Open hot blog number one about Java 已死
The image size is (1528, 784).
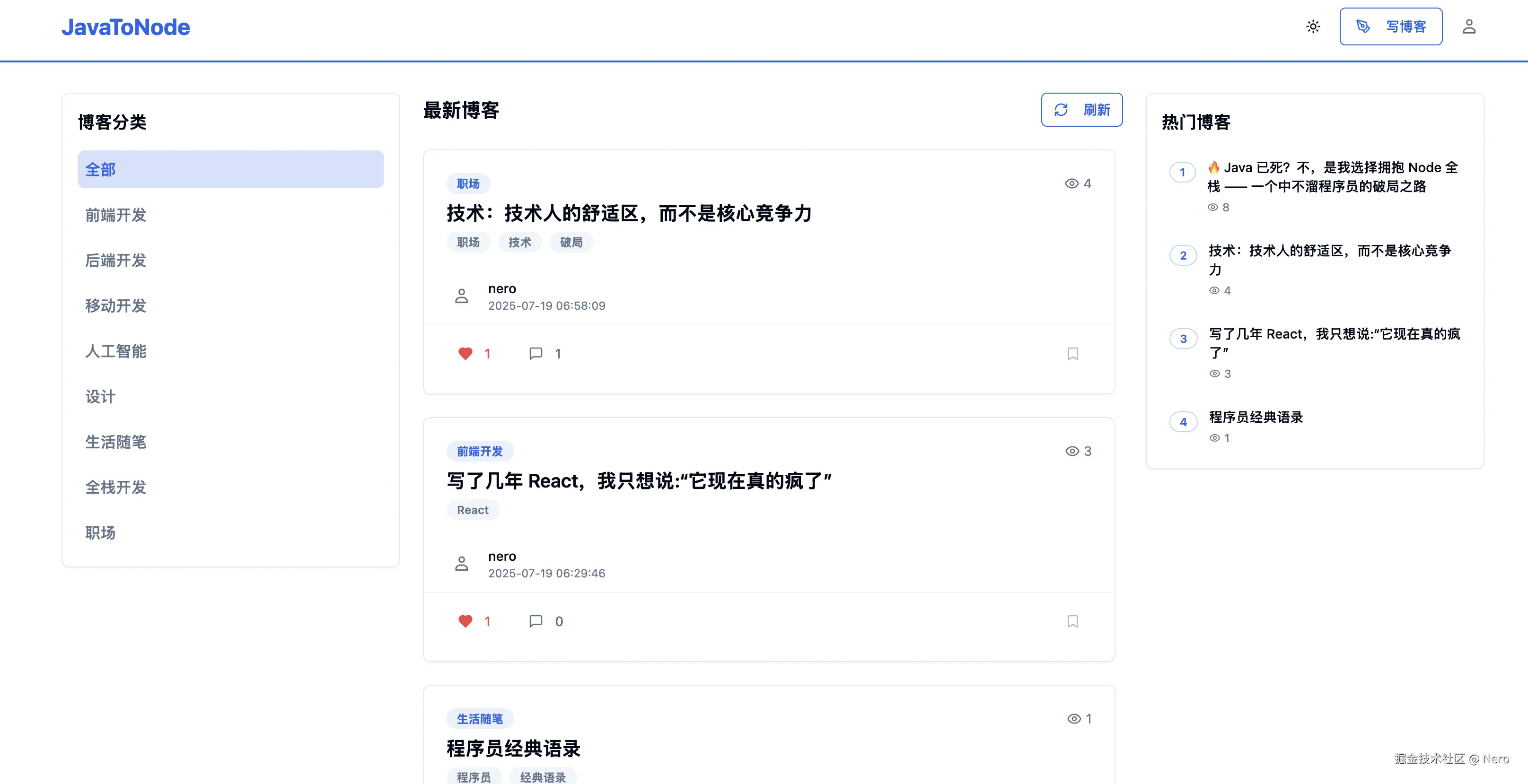point(1332,177)
